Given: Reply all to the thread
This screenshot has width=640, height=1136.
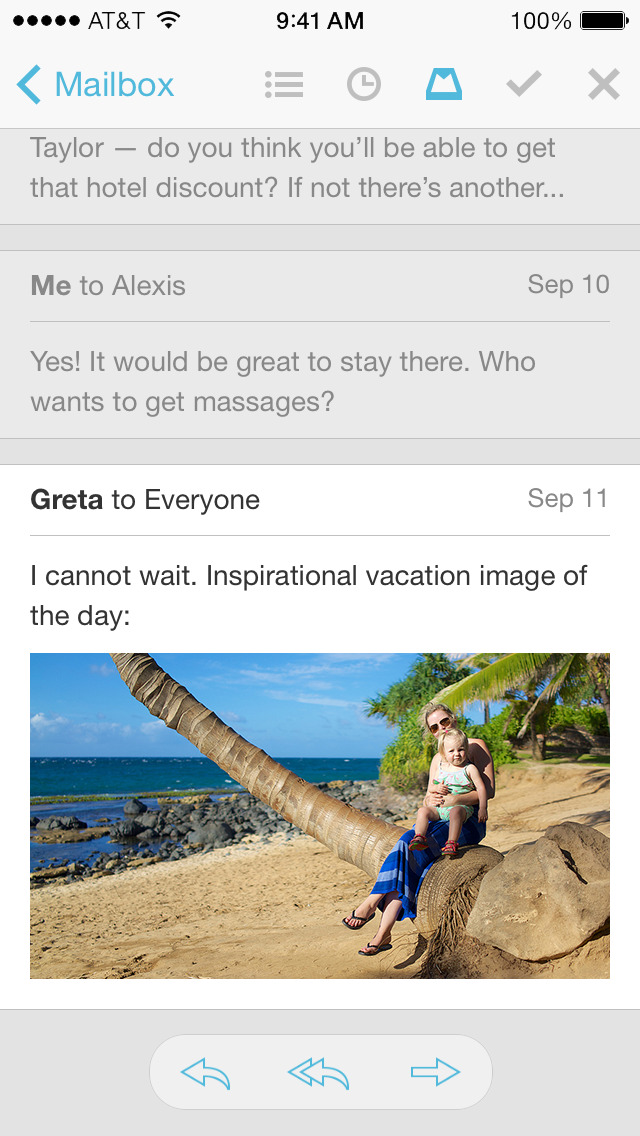Looking at the screenshot, I should [318, 1073].
